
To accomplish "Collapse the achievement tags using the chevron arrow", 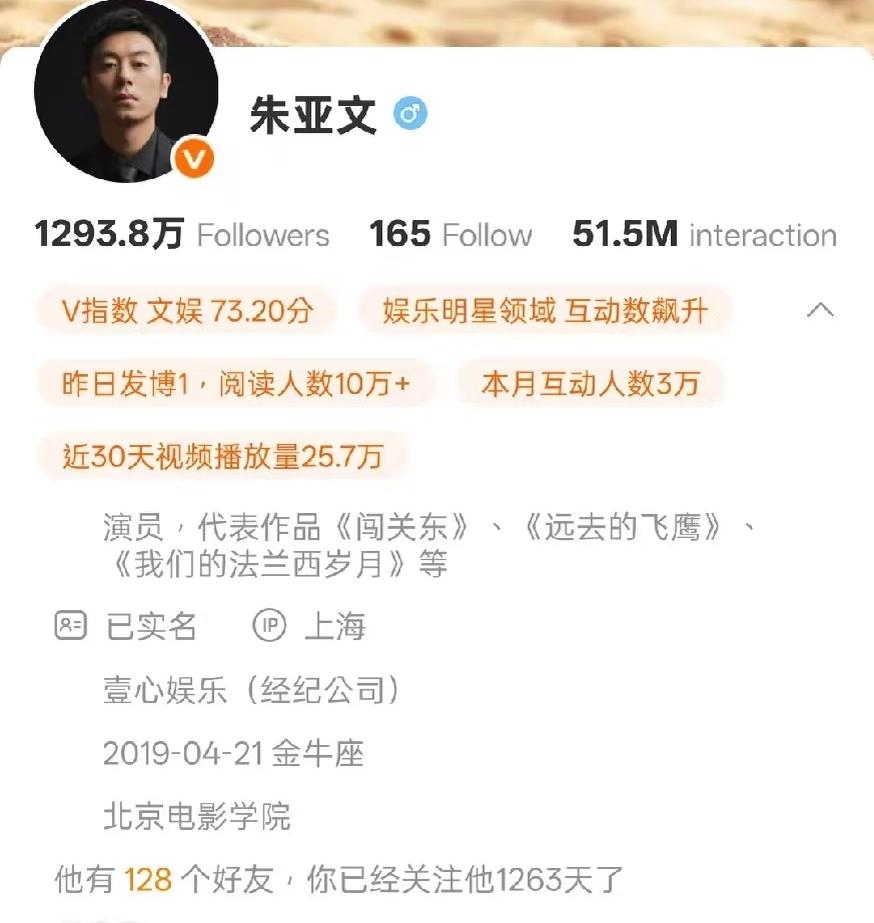I will 822,311.
